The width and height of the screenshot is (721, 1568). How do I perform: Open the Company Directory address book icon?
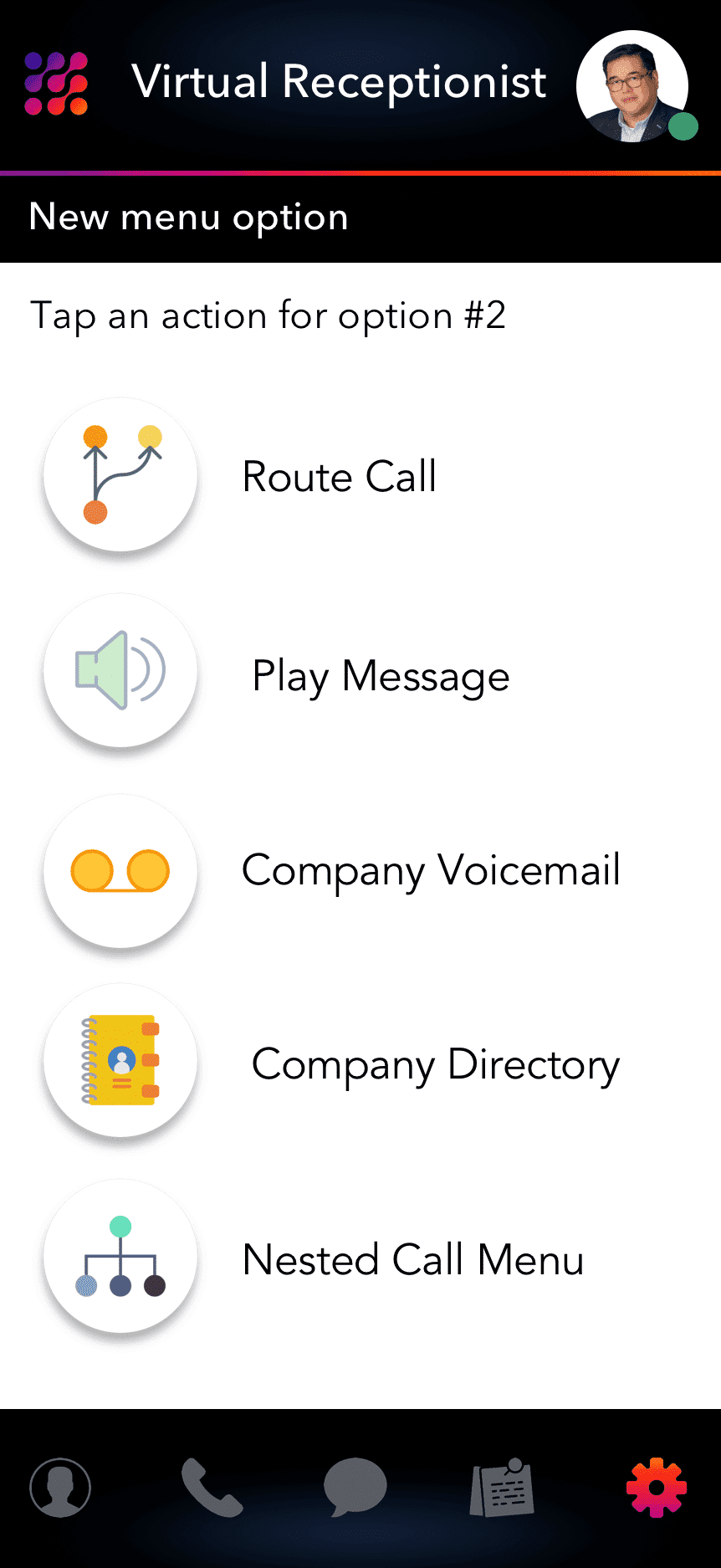point(120,1063)
